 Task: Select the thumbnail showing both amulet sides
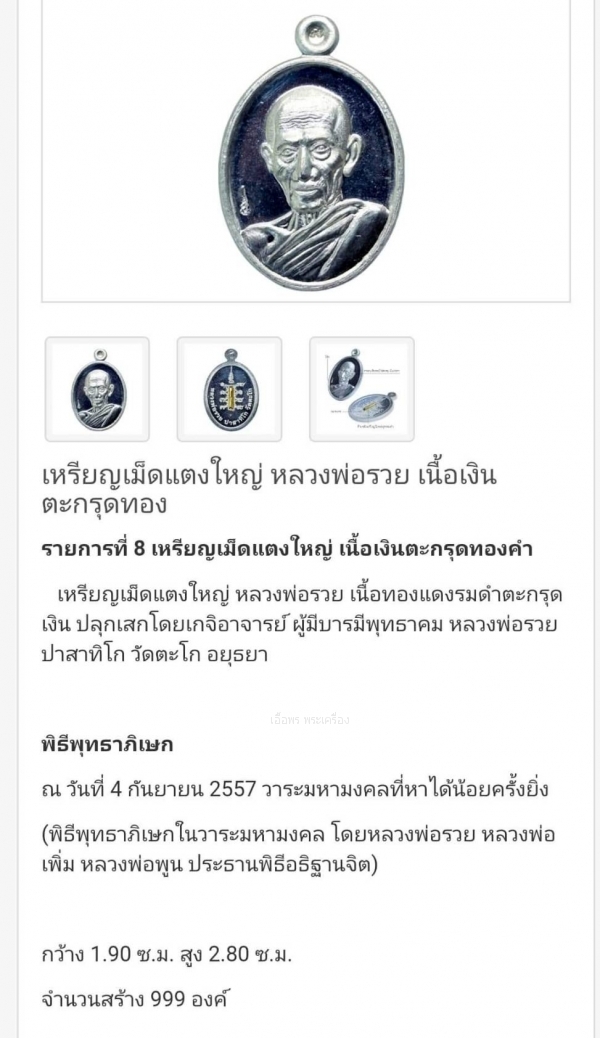(x=361, y=389)
